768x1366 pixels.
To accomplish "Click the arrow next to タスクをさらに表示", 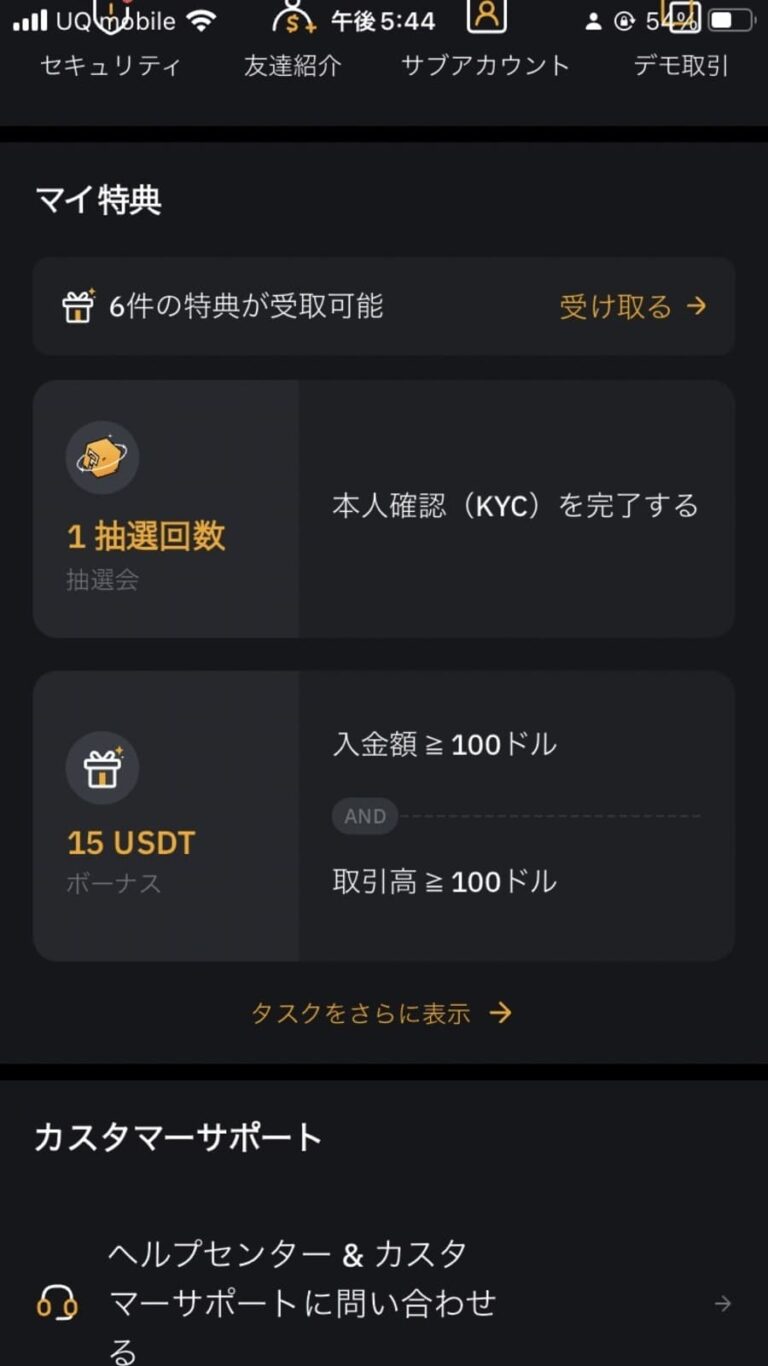I will (x=499, y=1013).
